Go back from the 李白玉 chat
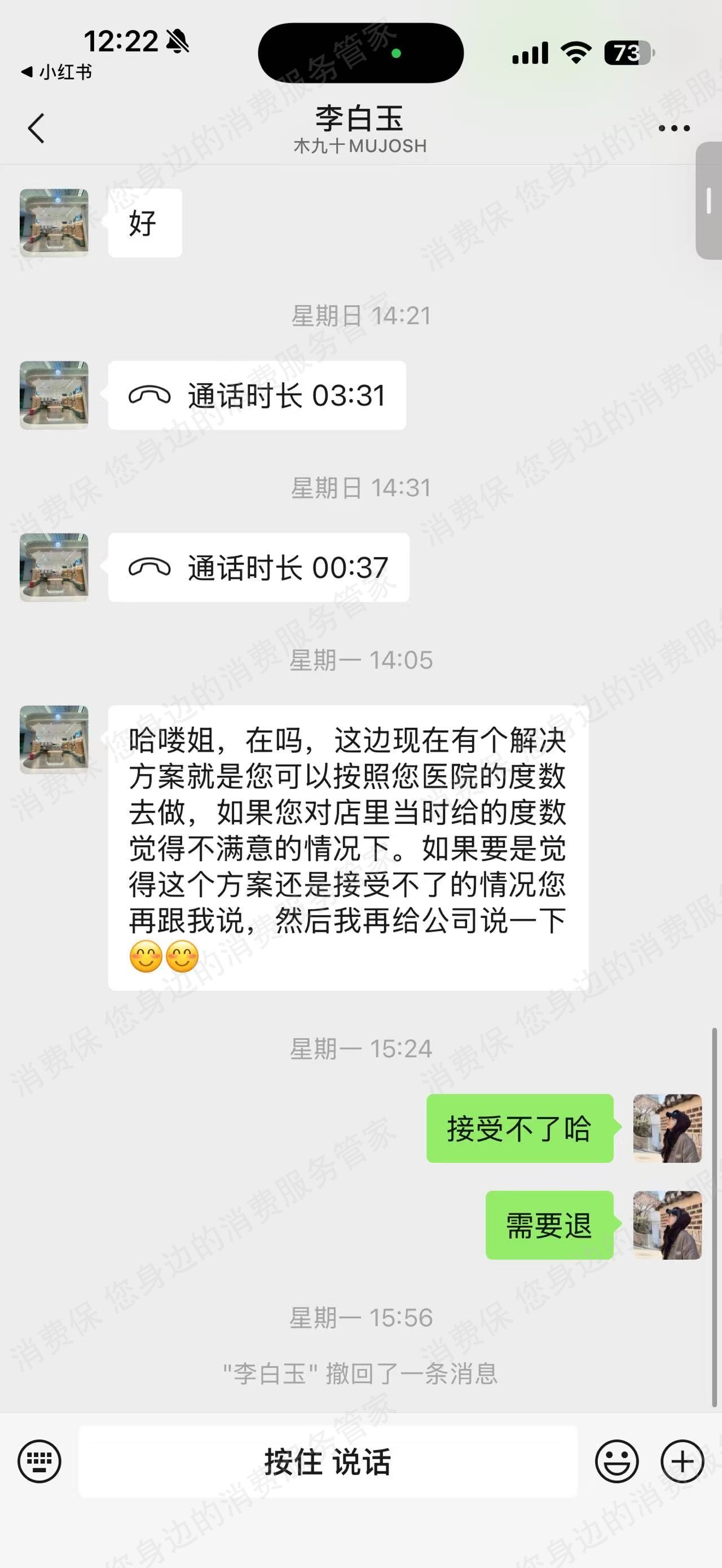 coord(37,129)
